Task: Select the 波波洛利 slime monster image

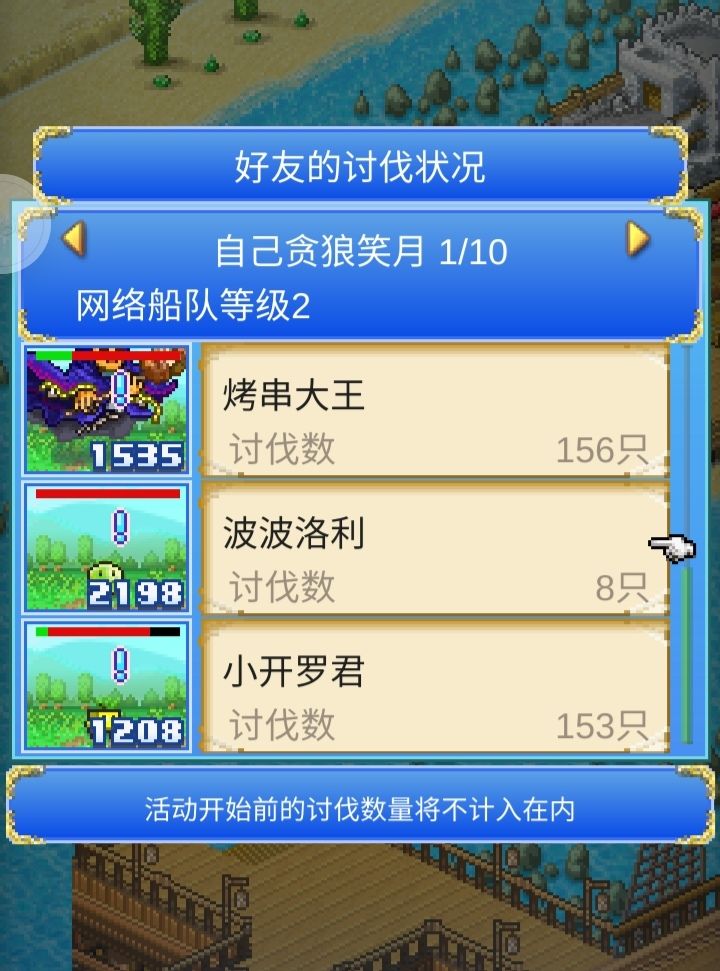Action: 107,549
